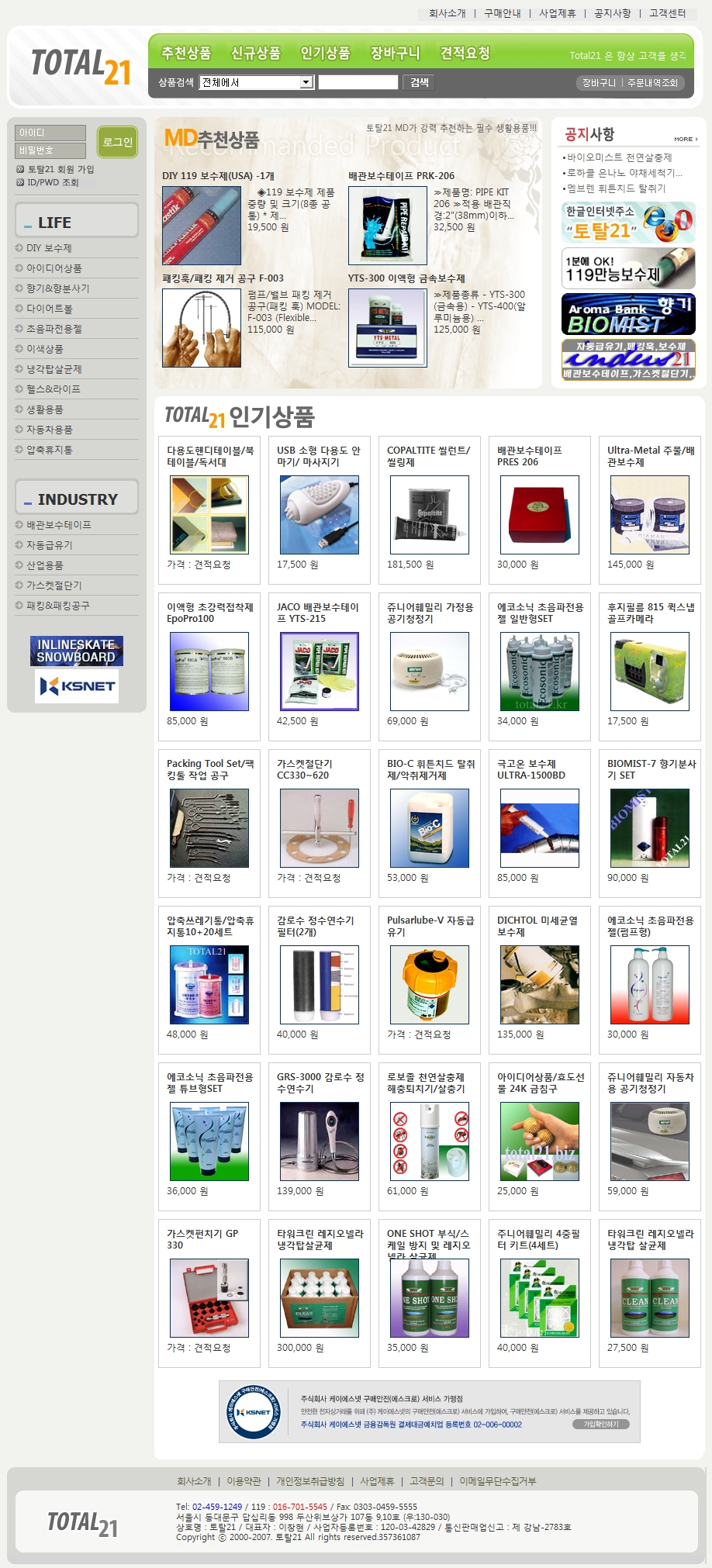
Task: Open the 가스켓절단기 CC330~620 product
Action: point(319,827)
